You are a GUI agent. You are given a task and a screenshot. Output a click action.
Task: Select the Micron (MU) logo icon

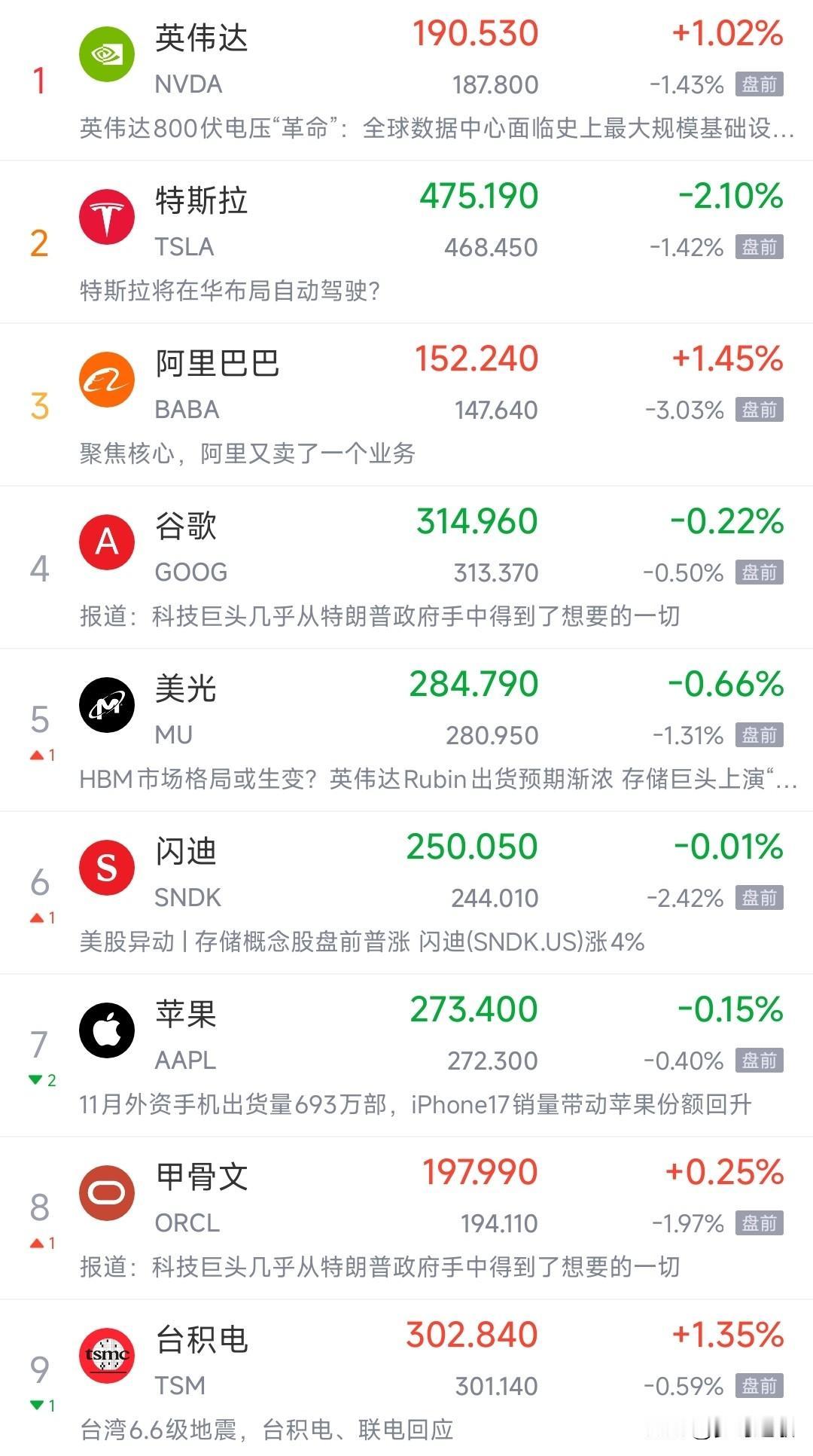pyautogui.click(x=107, y=704)
